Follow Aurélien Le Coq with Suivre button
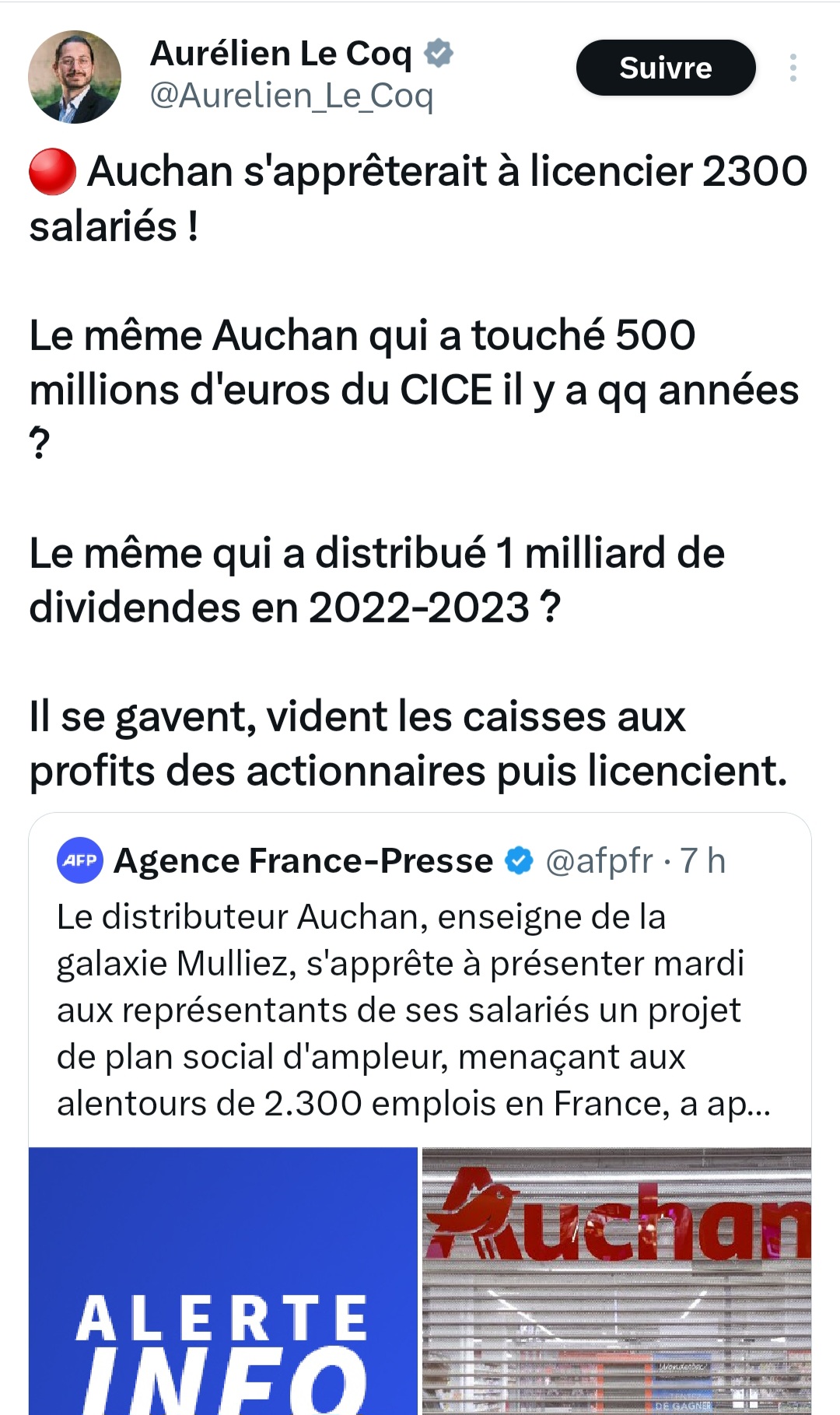Viewport: 840px width, 1415px height. 665,68
